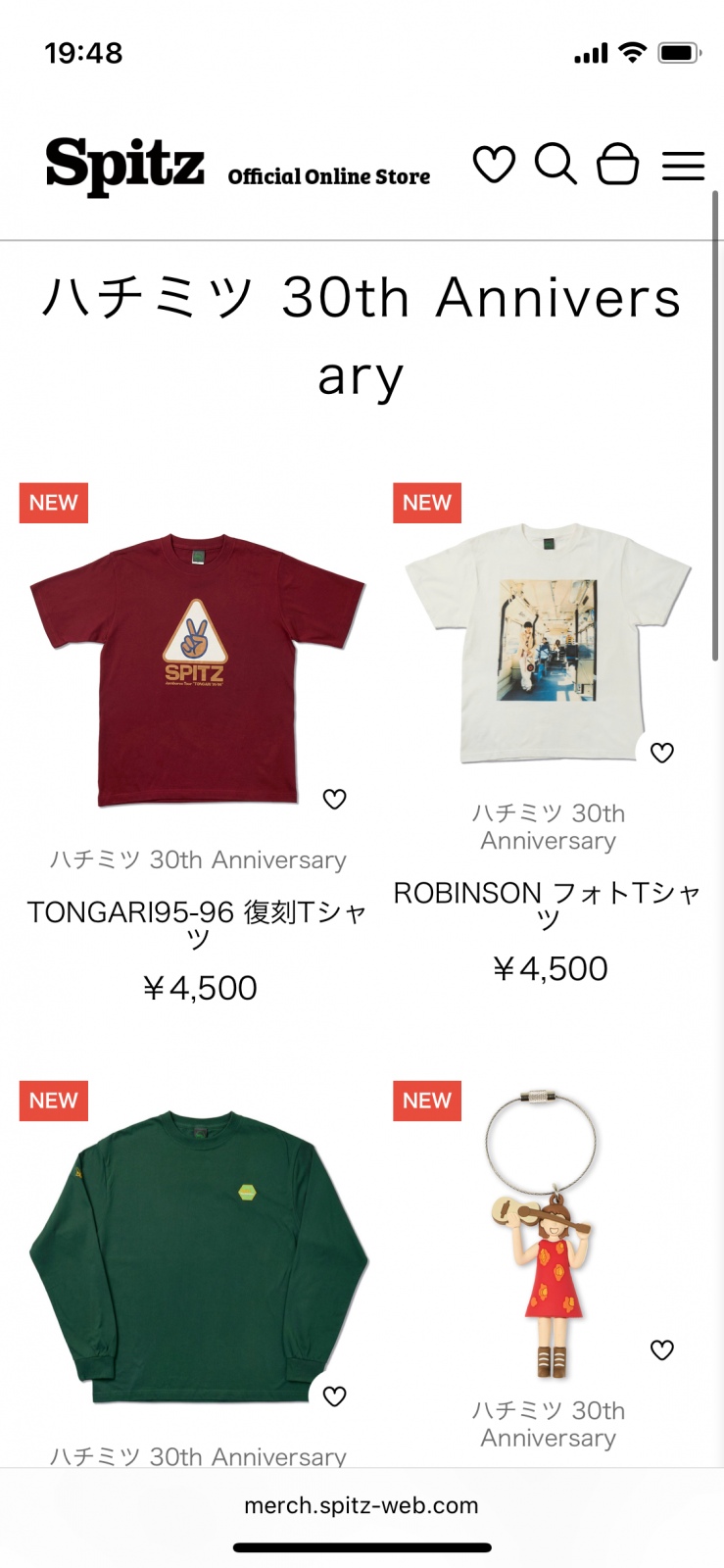Favorite the girl keychain item

pos(662,1350)
